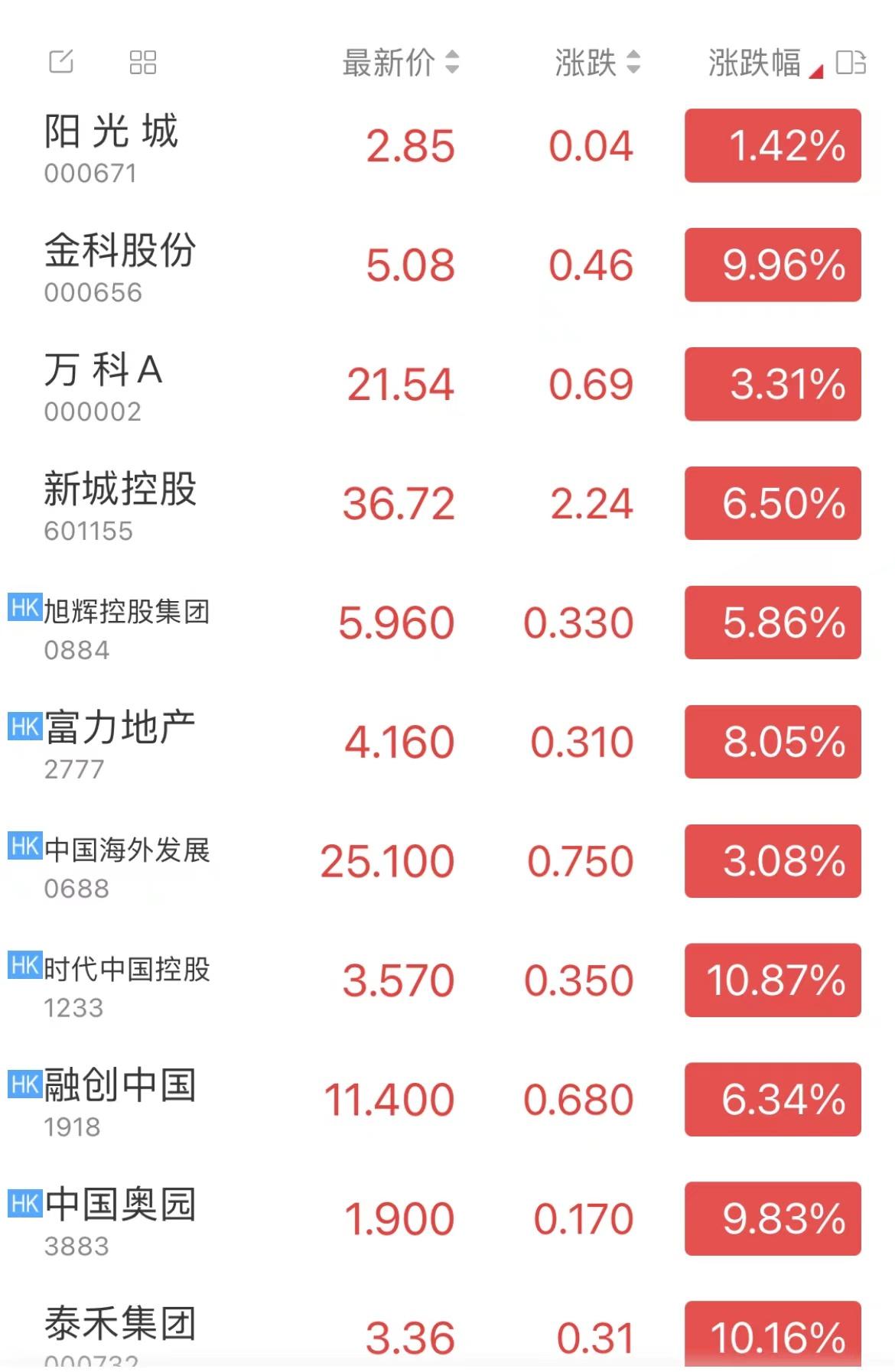Sort by 涨跌 column
The image size is (895, 1372).
[597, 63]
